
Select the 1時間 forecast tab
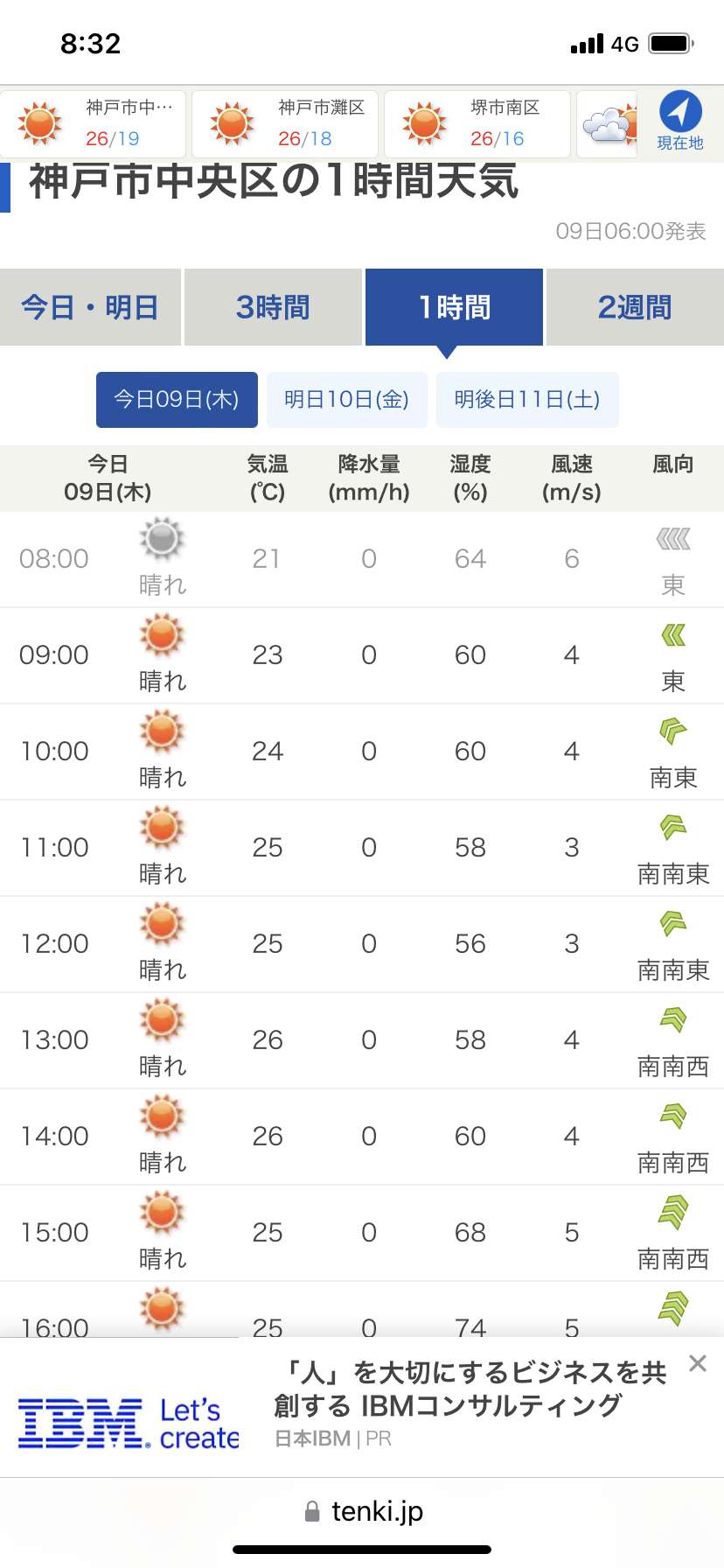tap(454, 307)
